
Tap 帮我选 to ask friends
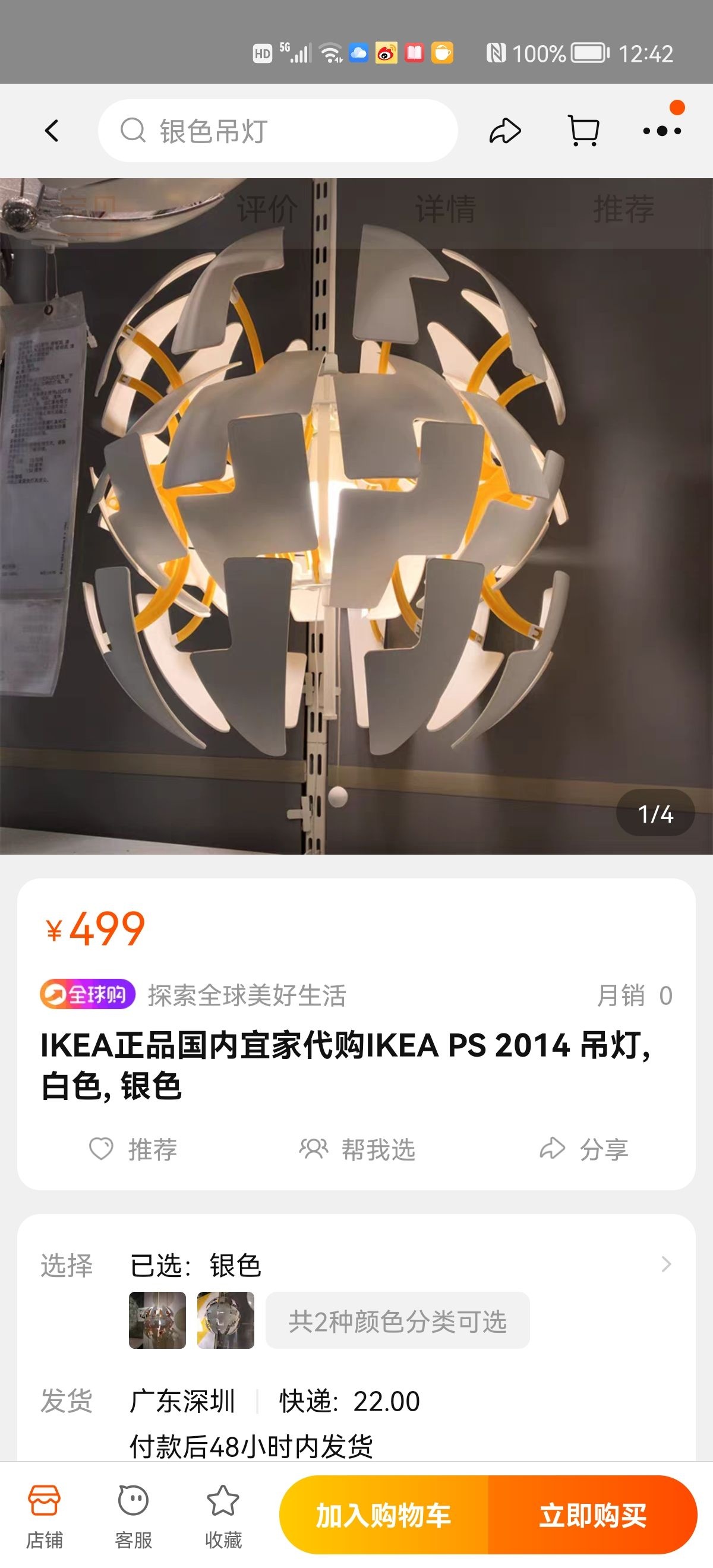[x=357, y=1149]
